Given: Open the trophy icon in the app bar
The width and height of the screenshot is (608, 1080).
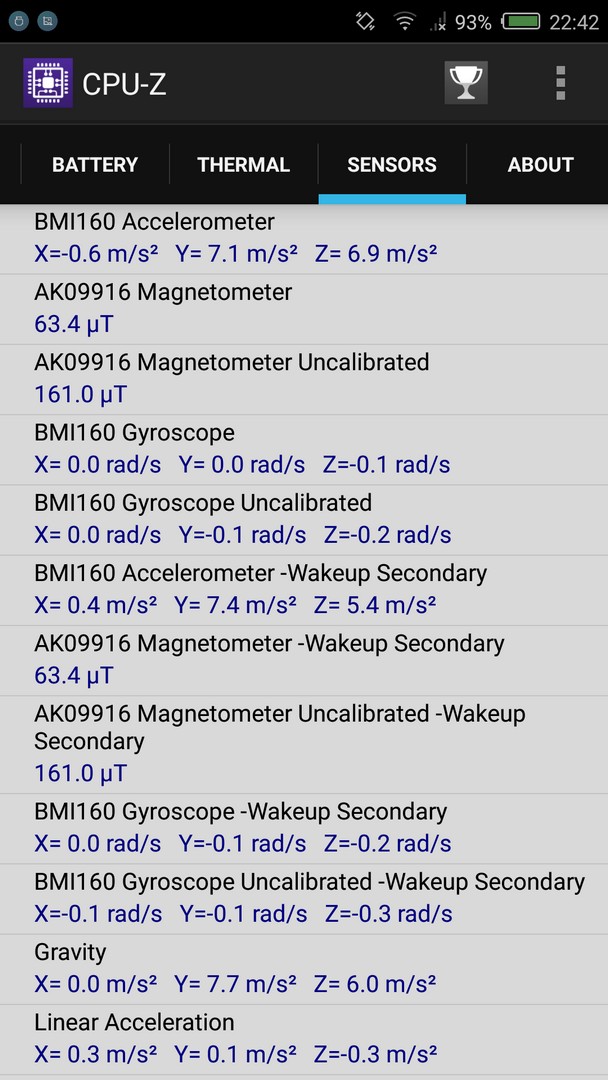Looking at the screenshot, I should pyautogui.click(x=466, y=83).
